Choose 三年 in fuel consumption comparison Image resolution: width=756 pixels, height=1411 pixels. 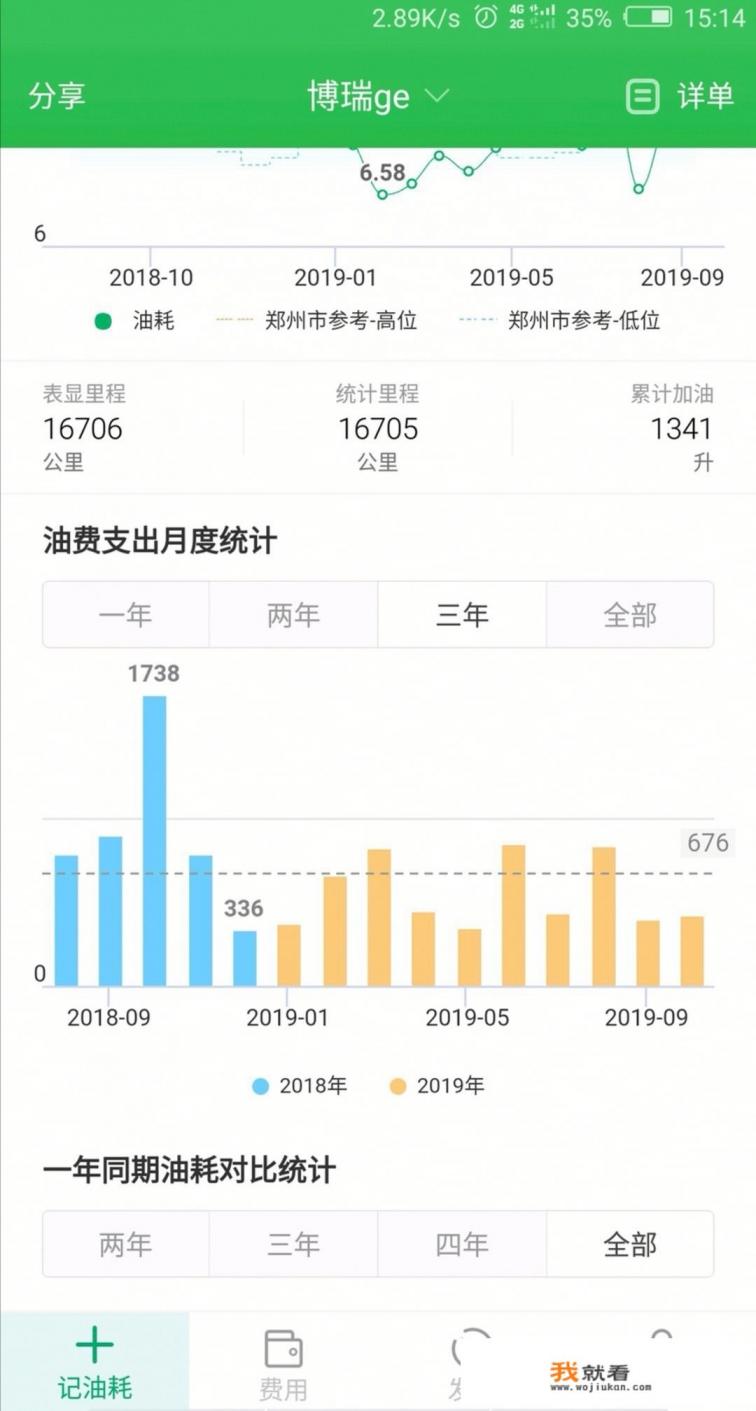coord(293,1244)
